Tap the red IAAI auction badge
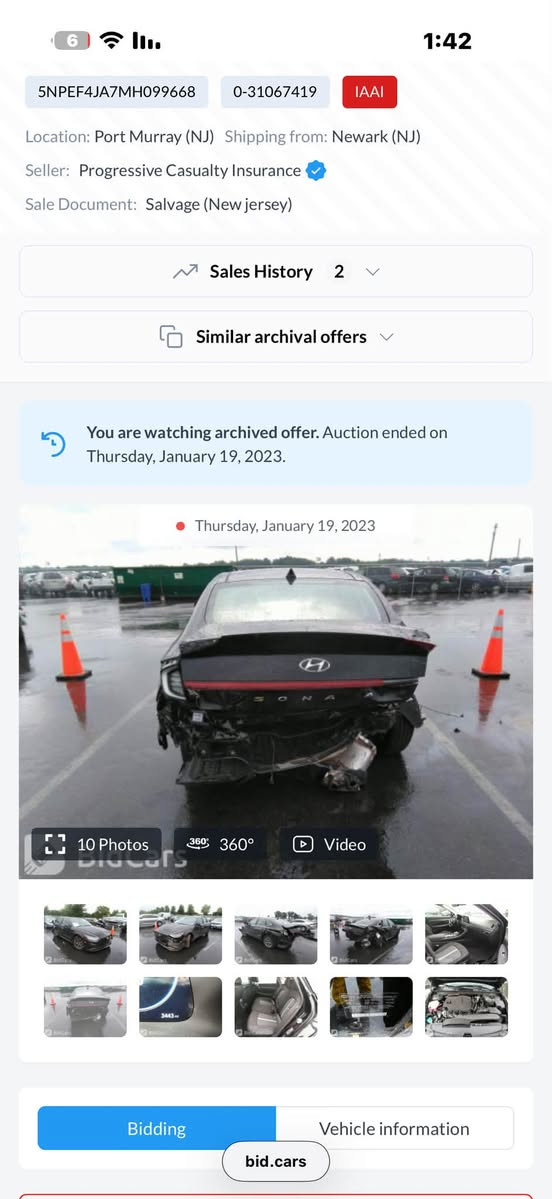This screenshot has width=552, height=1199. [369, 92]
